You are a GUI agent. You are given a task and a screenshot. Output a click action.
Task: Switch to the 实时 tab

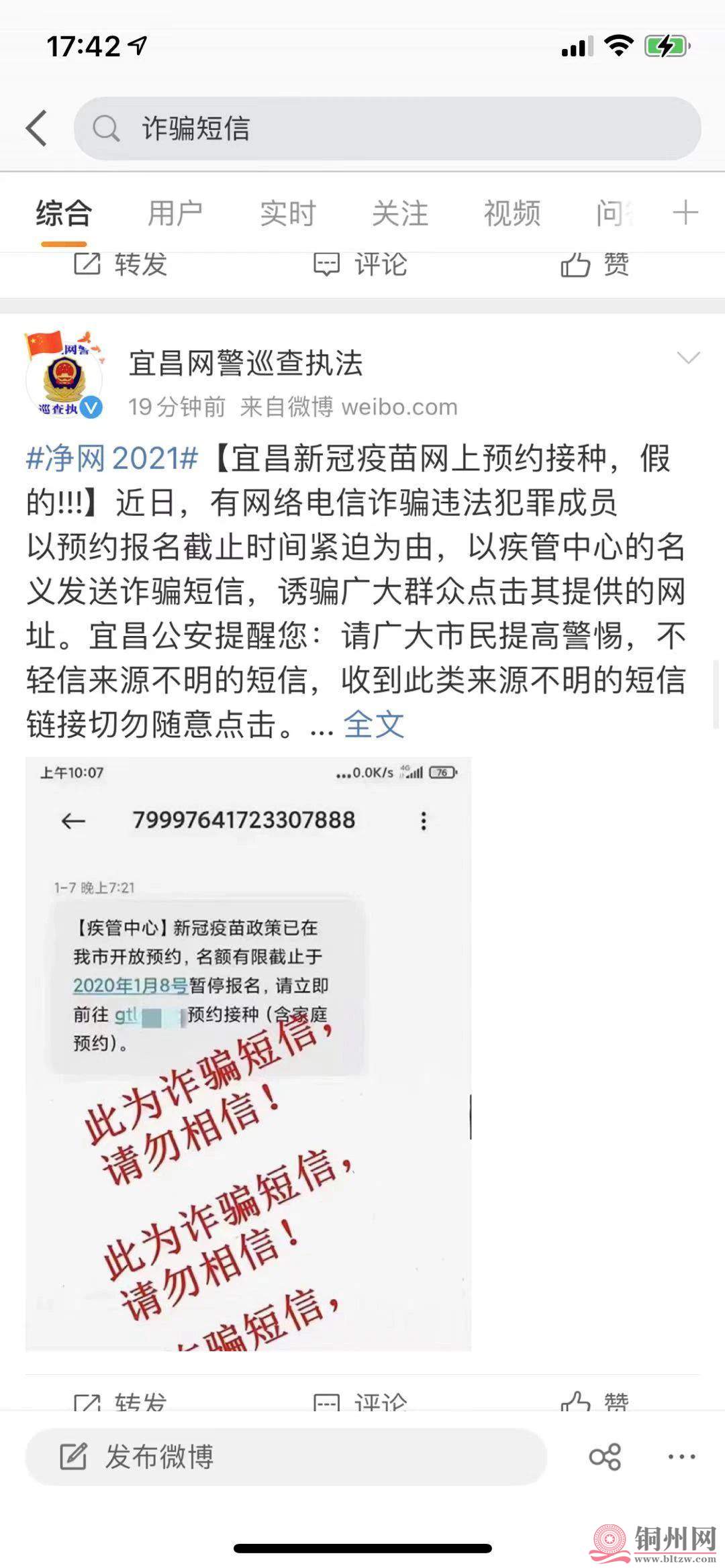click(x=288, y=214)
